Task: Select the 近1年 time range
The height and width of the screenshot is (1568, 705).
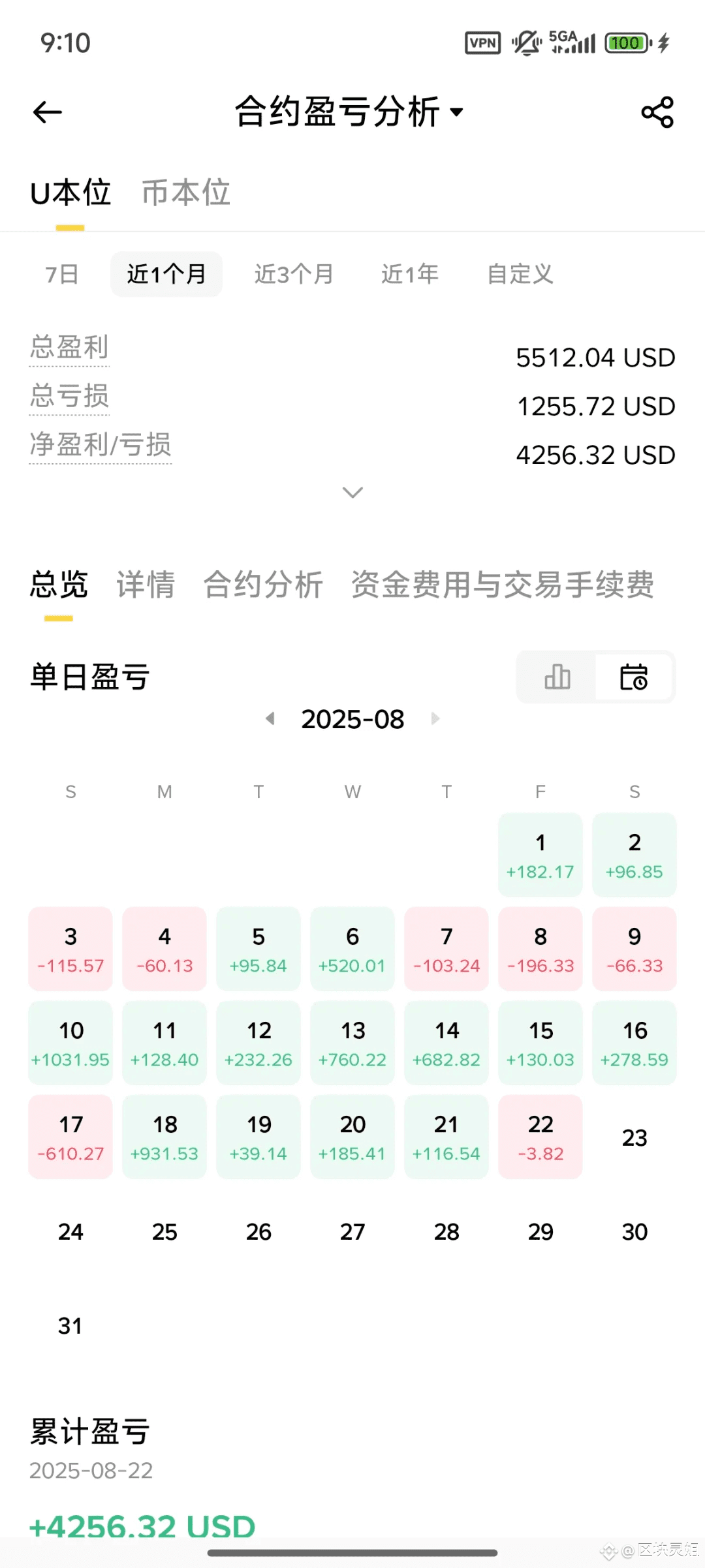Action: pos(410,275)
